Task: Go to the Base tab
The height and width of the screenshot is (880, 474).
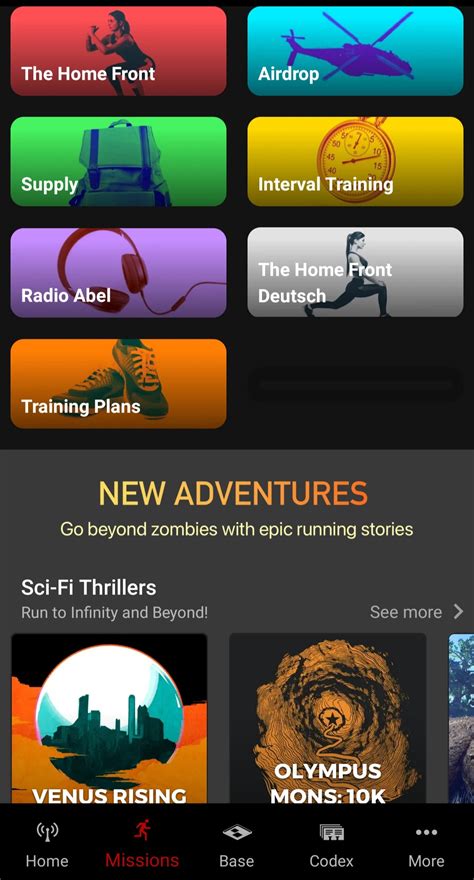Action: click(x=237, y=845)
